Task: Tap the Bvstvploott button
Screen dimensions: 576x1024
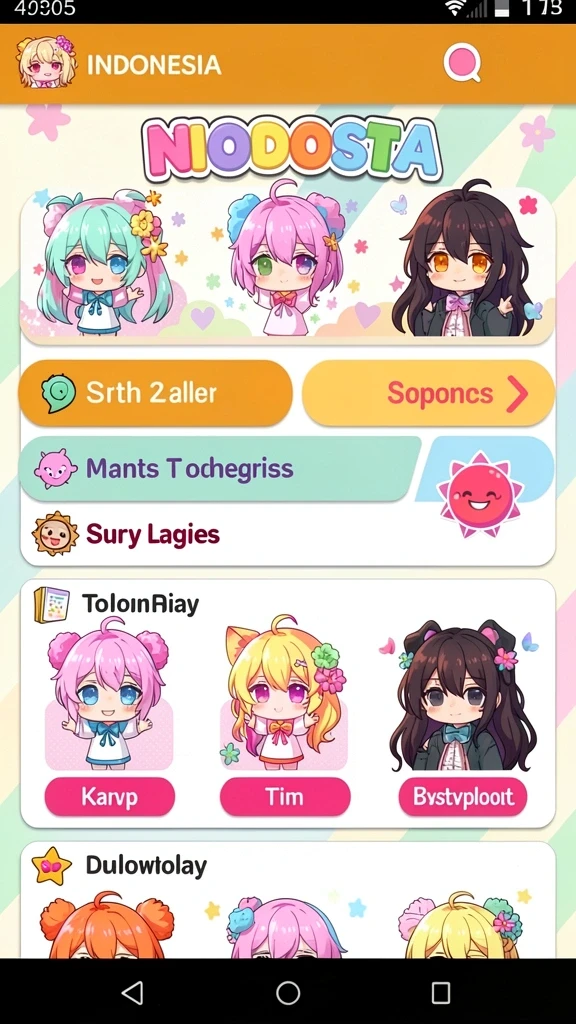Action: pos(463,797)
